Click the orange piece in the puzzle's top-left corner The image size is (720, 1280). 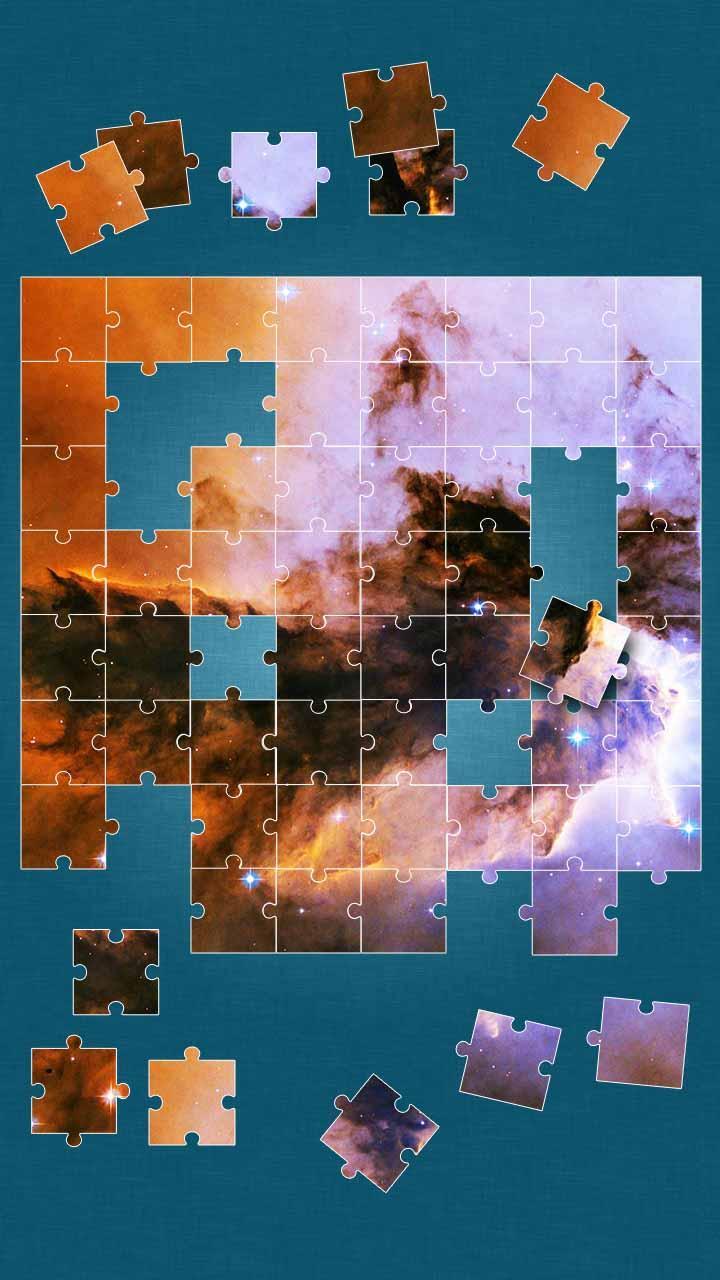tap(60, 320)
